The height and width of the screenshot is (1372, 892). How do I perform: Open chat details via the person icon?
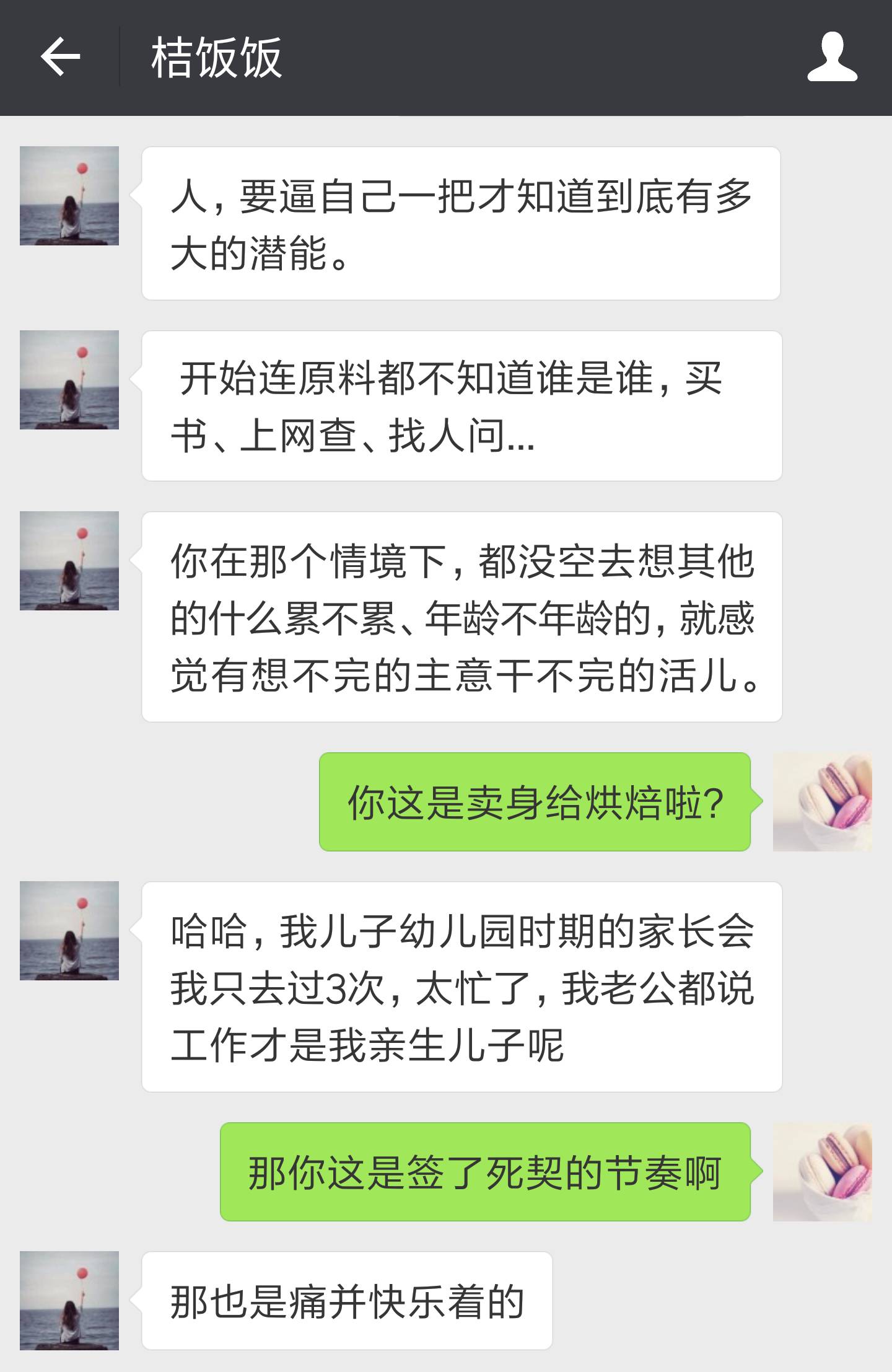coord(832,57)
